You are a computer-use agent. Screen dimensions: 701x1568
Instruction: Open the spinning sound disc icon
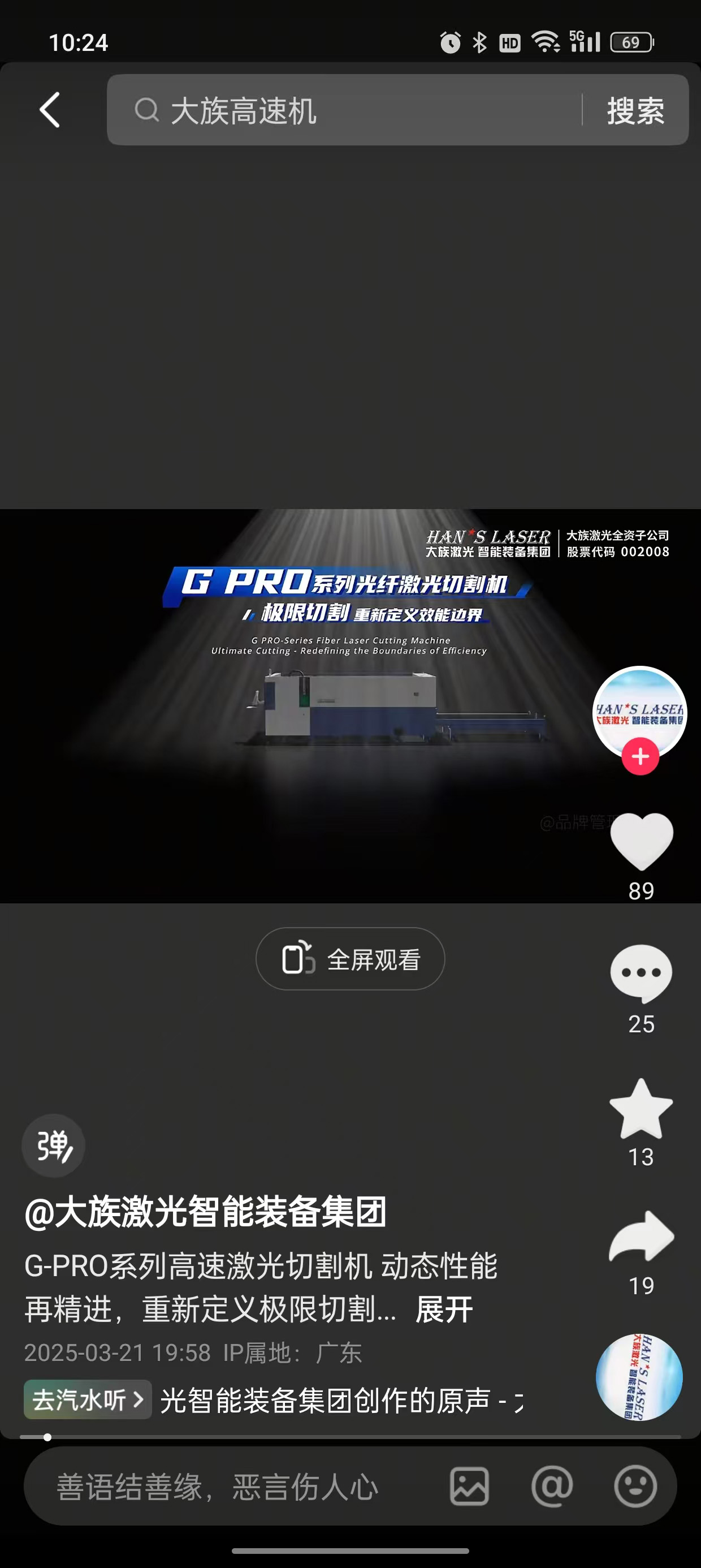coord(639,1377)
